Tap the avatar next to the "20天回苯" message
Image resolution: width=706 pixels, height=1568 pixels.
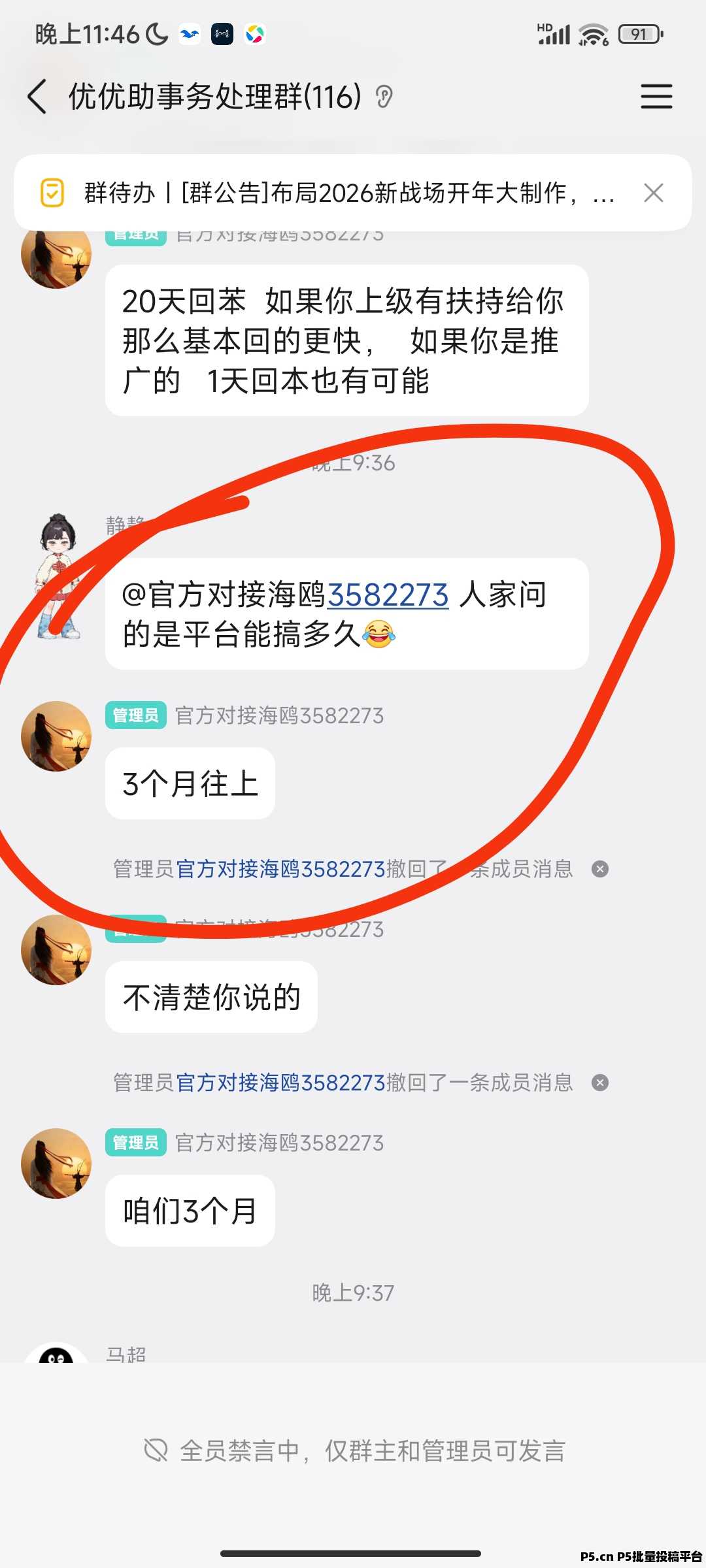coord(56,255)
